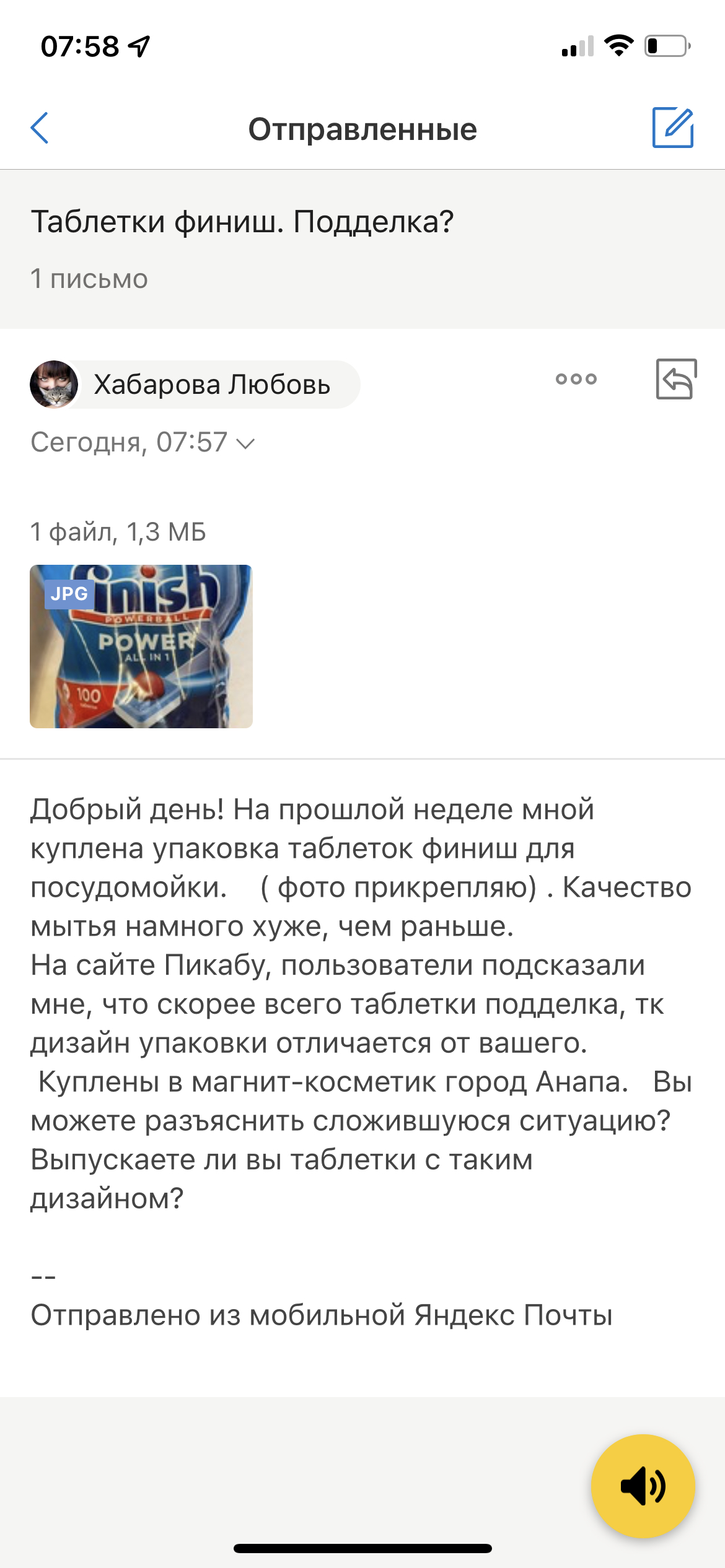This screenshot has height=1568, width=725.
Task: Compose a new email
Action: pos(673,128)
